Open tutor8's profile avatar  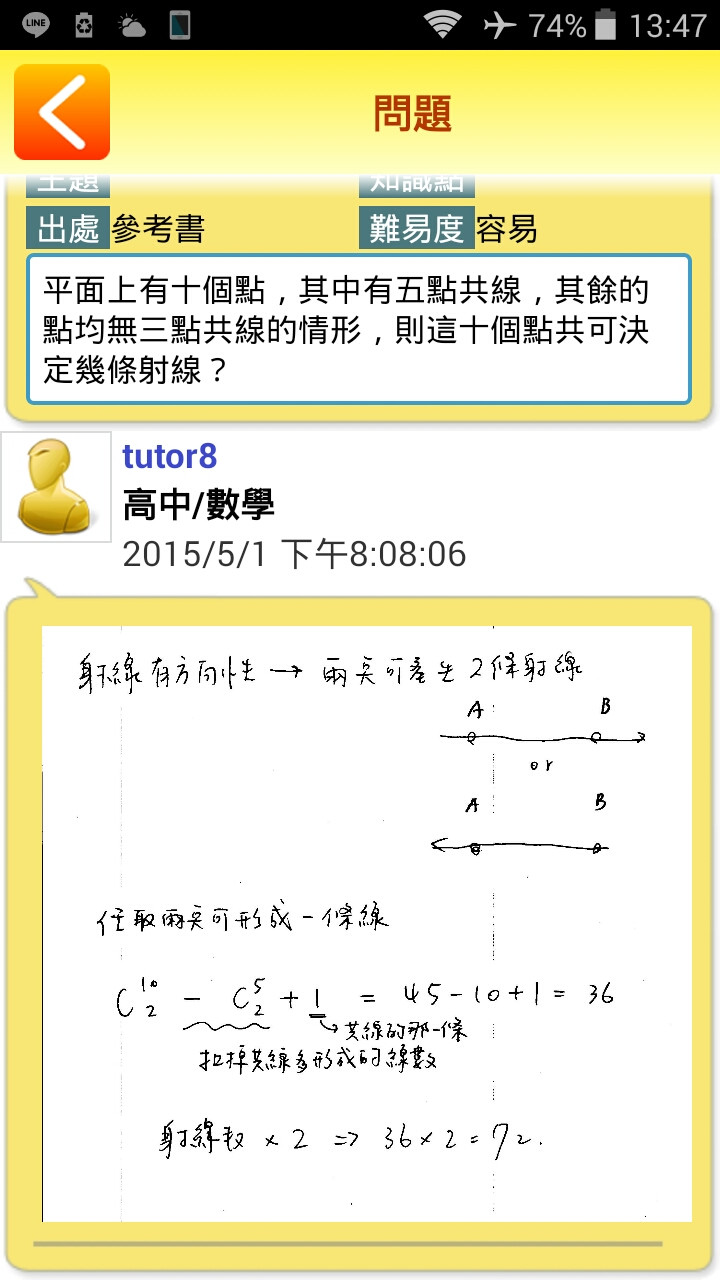coord(56,487)
